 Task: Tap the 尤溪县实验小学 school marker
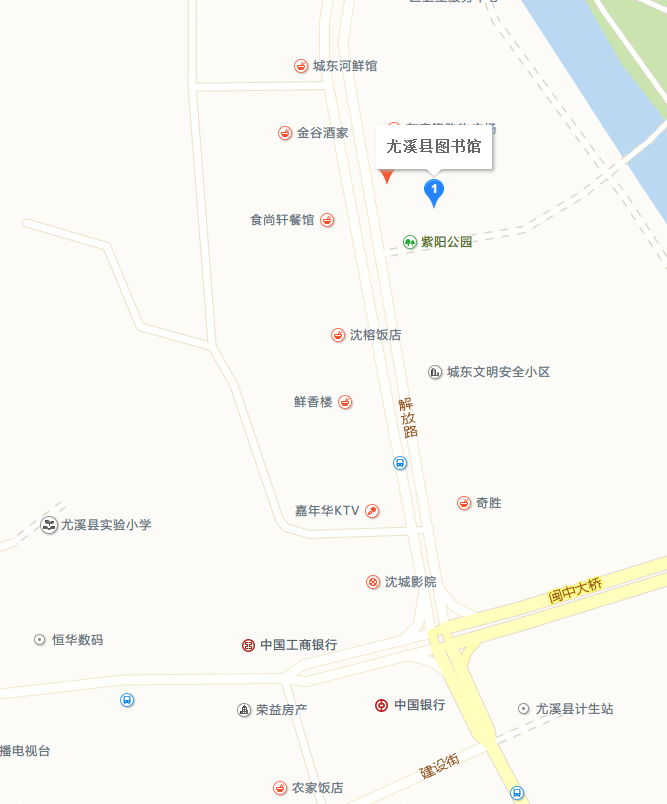(49, 525)
